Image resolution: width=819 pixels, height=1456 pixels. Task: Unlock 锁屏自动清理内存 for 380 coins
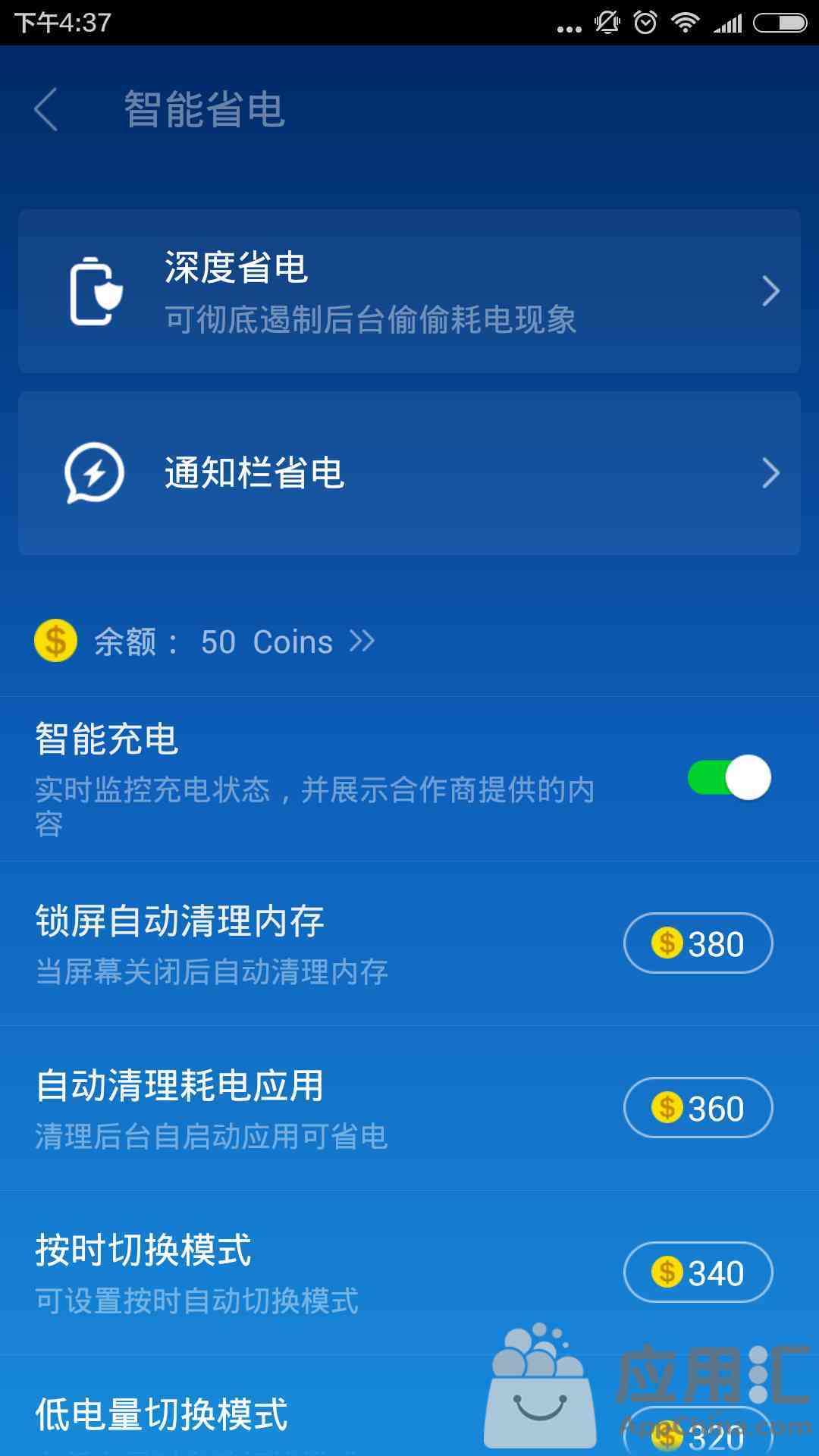(698, 943)
